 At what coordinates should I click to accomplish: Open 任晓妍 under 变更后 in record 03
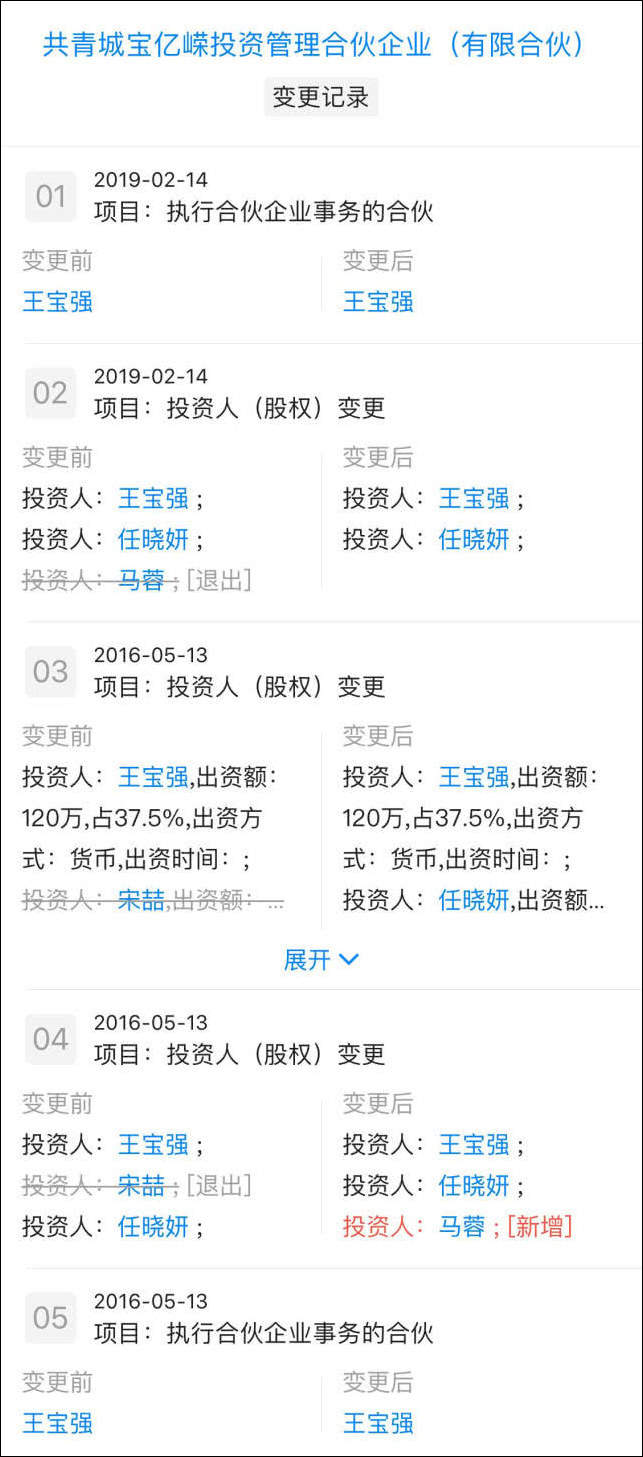point(474,901)
